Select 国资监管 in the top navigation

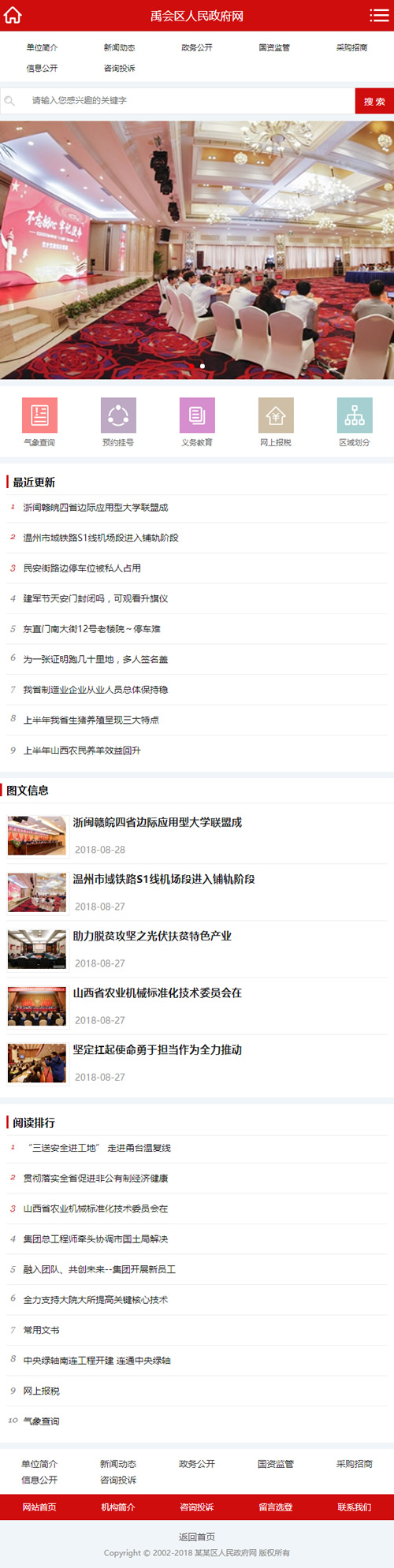point(274,47)
